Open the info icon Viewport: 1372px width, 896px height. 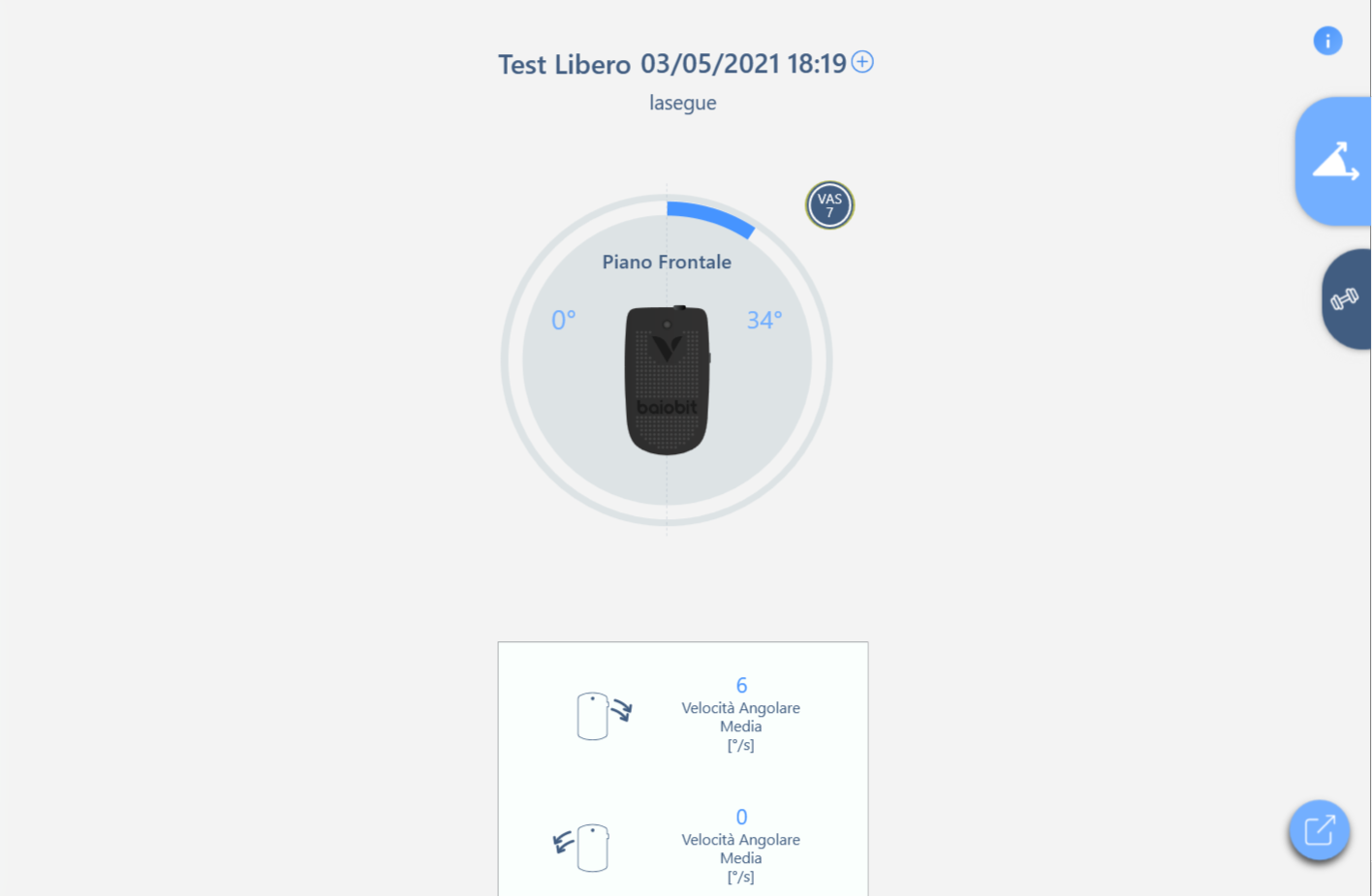click(1327, 41)
